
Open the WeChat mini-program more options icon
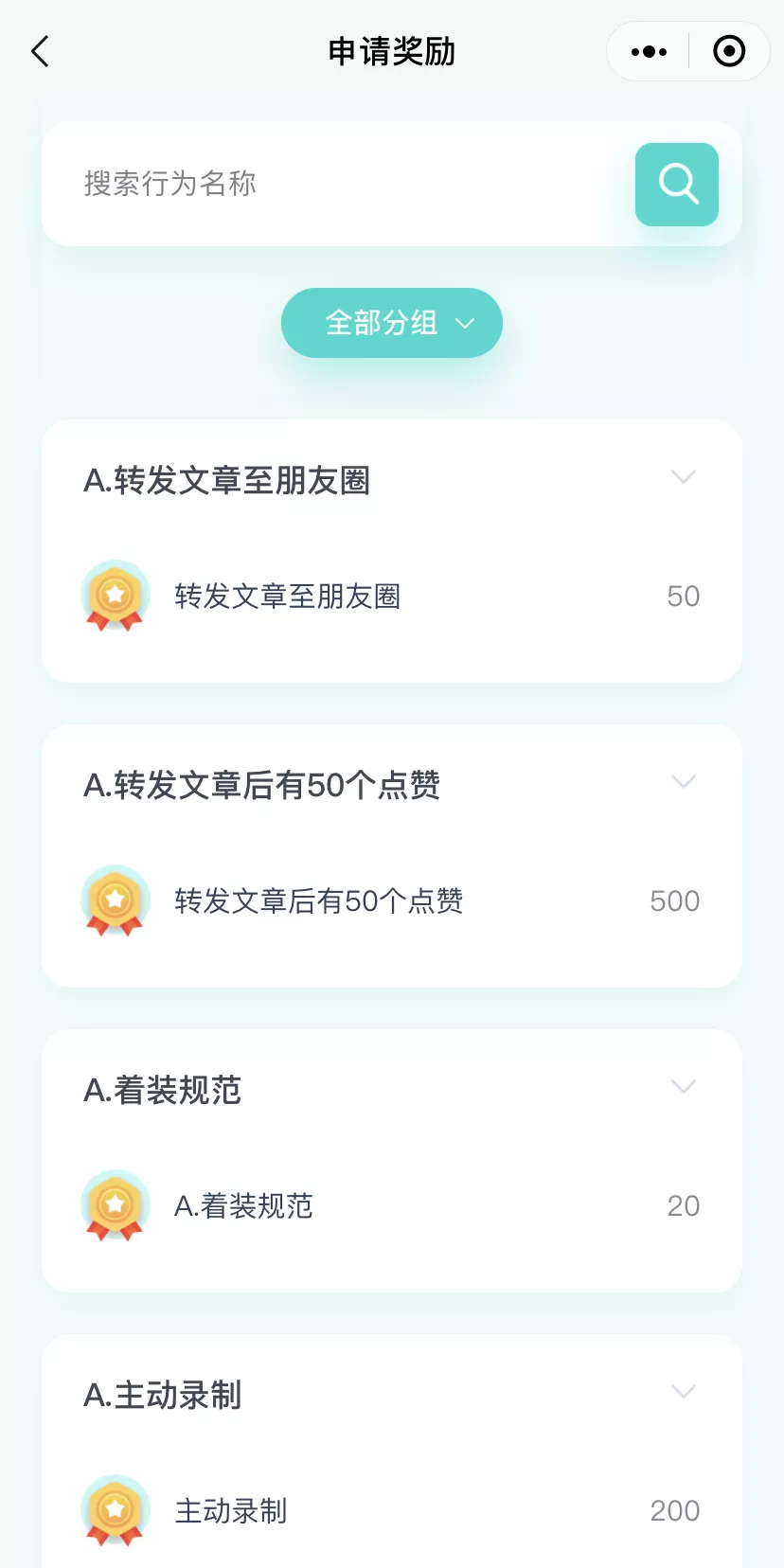click(x=649, y=51)
